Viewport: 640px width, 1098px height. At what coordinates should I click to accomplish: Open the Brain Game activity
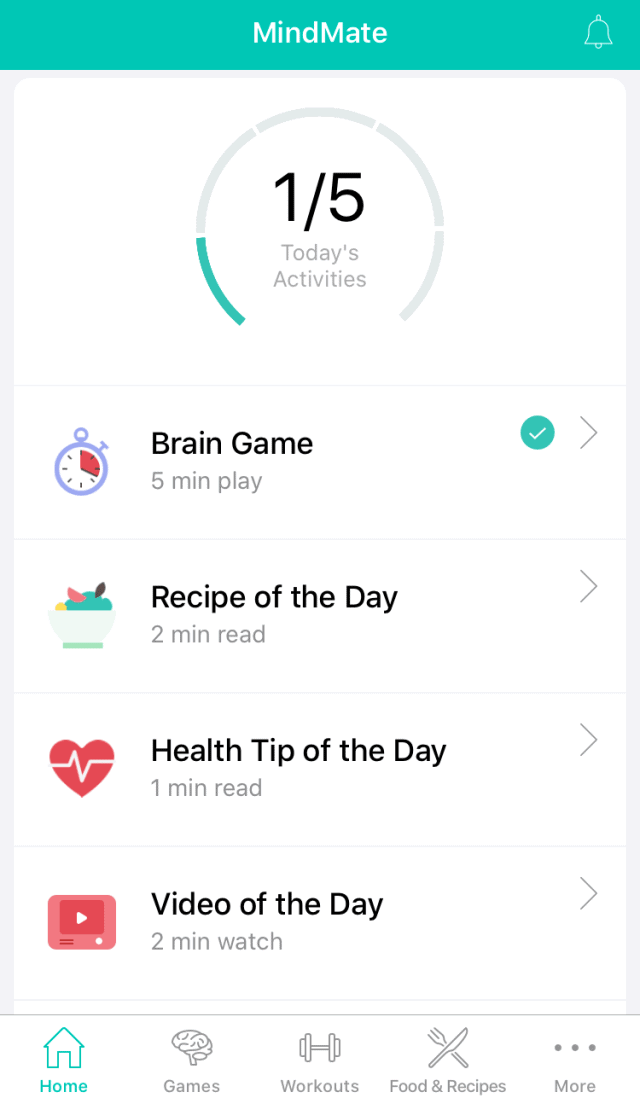click(320, 462)
